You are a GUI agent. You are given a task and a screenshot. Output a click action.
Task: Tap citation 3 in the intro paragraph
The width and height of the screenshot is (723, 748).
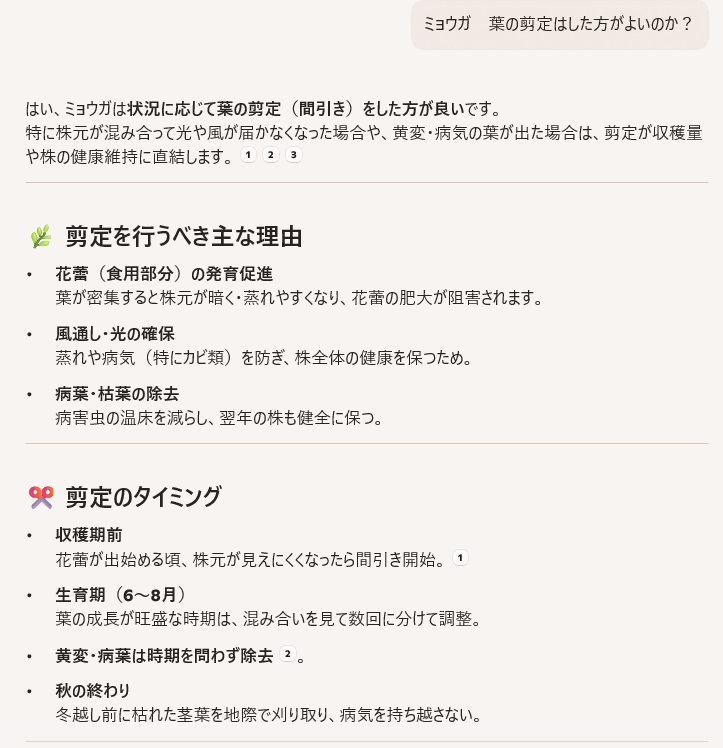[x=294, y=155]
